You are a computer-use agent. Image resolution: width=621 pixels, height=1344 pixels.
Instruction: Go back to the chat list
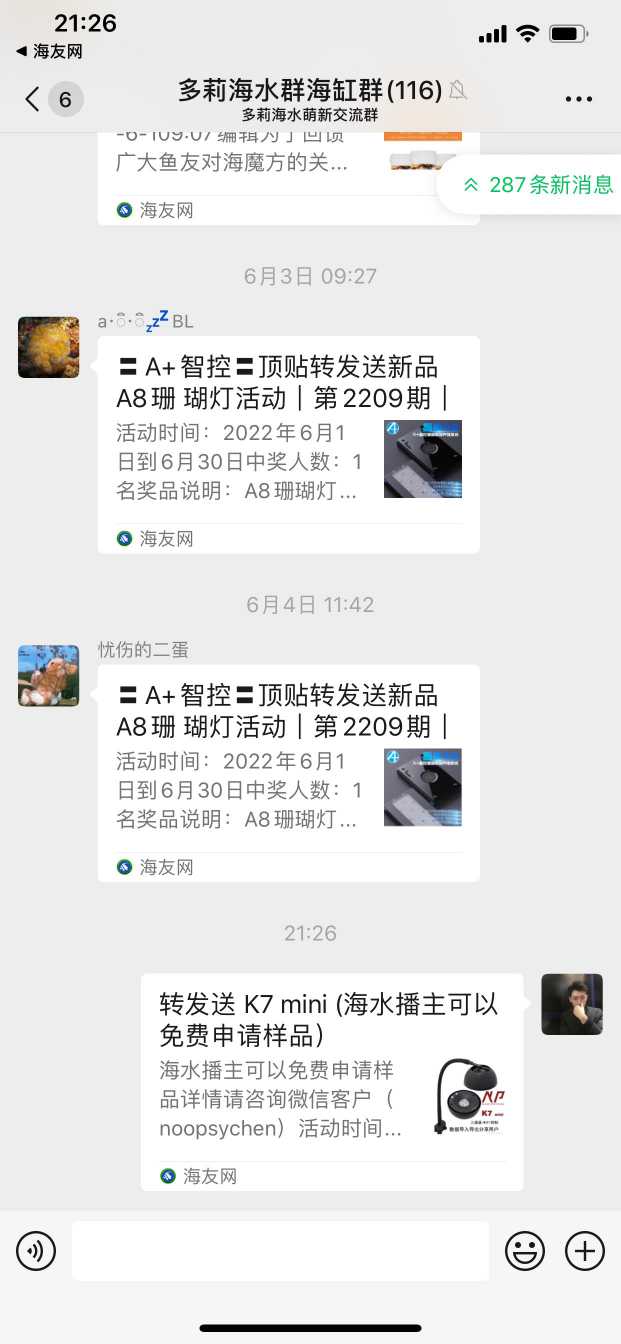pos(34,99)
